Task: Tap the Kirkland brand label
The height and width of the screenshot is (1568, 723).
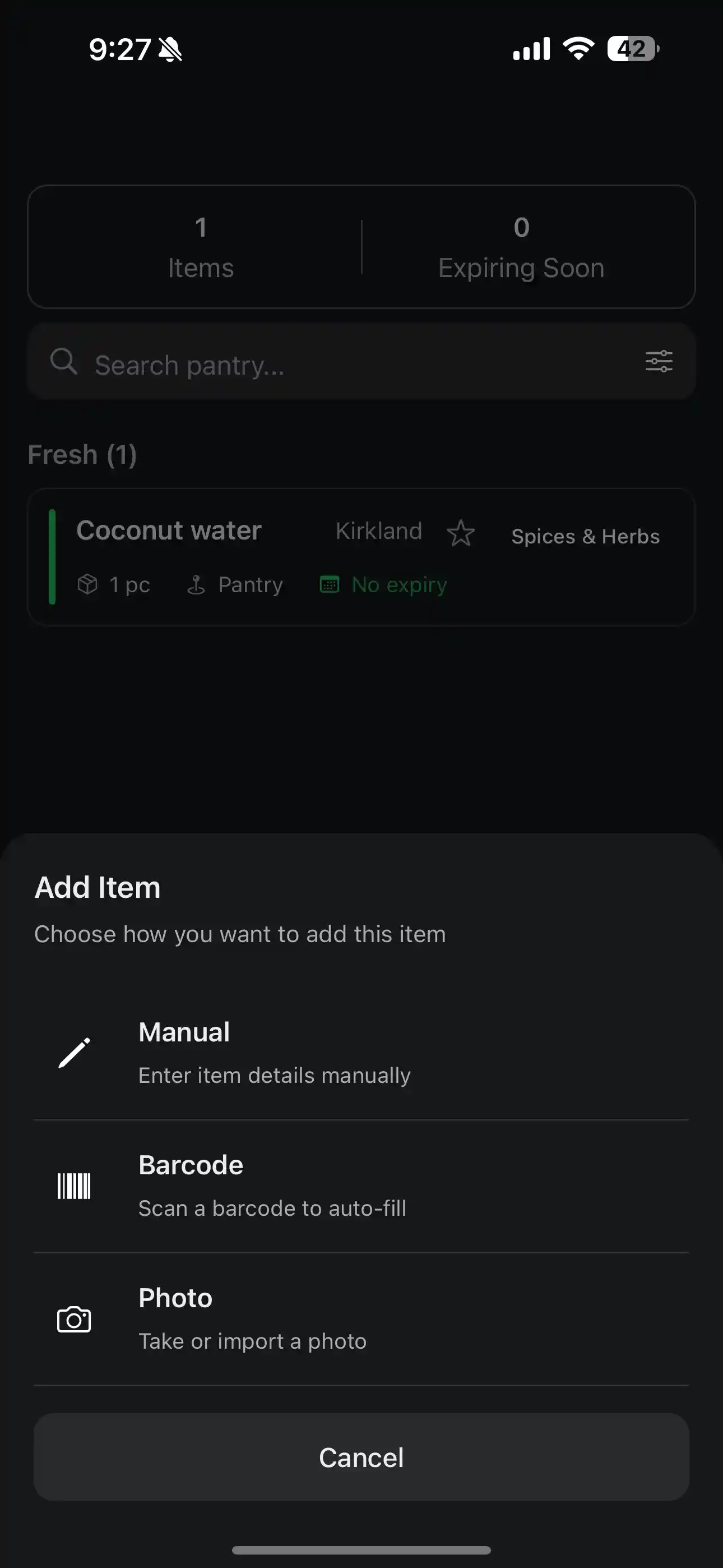Action: click(378, 531)
